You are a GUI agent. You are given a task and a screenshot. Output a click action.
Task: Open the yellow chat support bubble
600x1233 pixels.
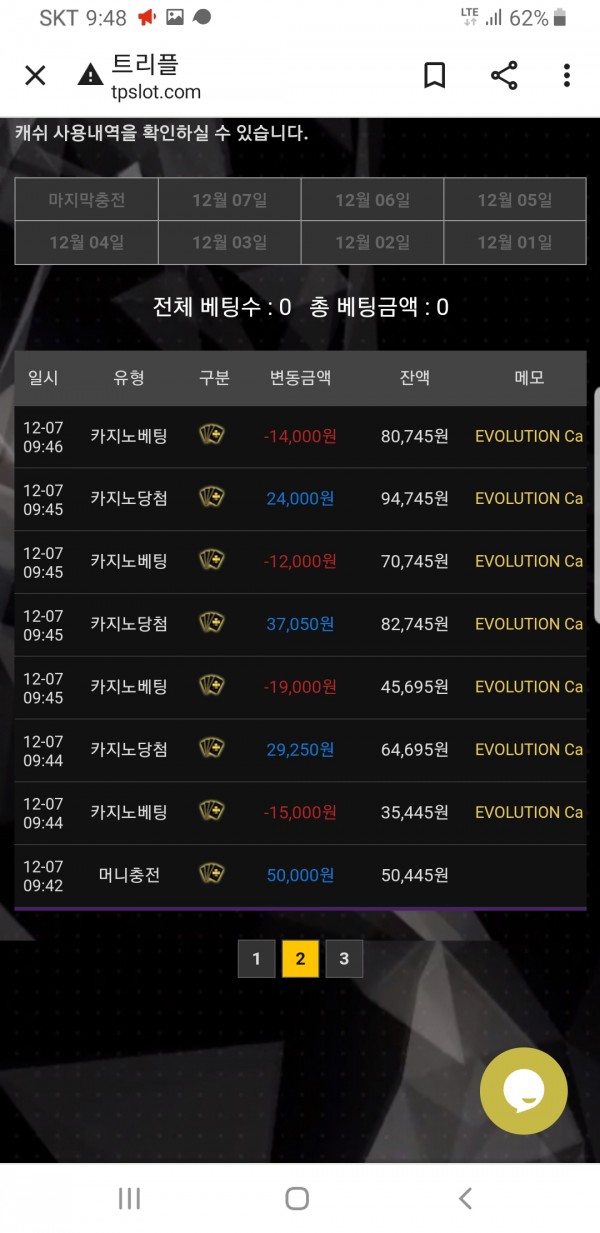click(523, 1090)
